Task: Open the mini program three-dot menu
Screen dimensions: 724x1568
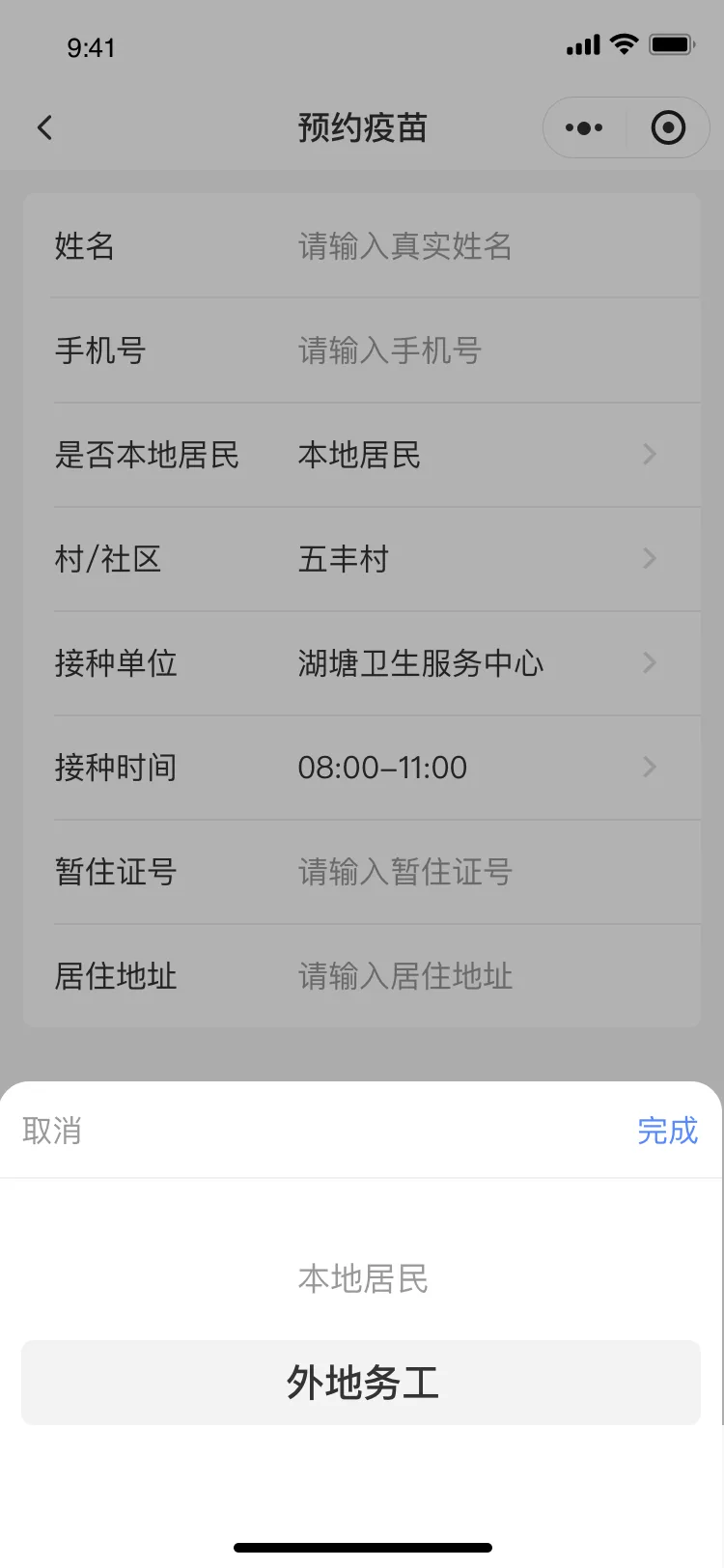Action: click(584, 127)
